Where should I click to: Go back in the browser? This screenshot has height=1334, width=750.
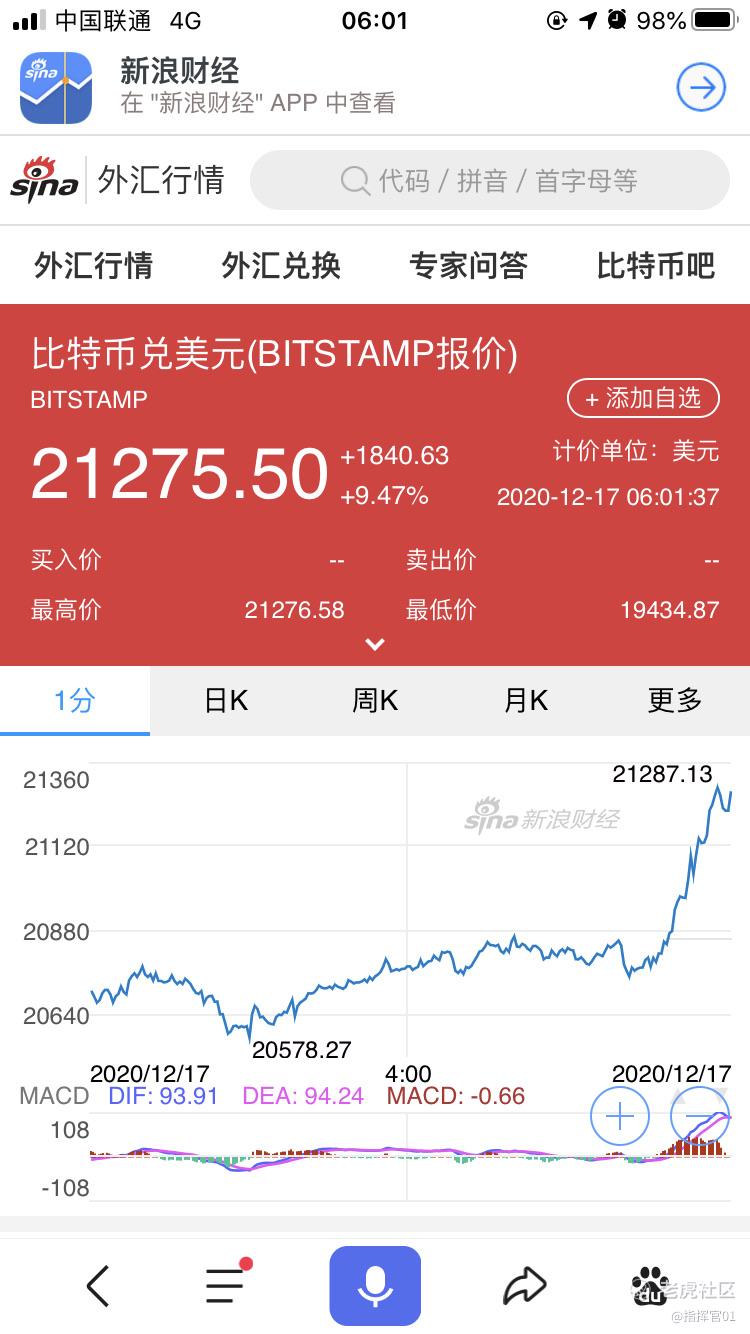coord(97,1286)
